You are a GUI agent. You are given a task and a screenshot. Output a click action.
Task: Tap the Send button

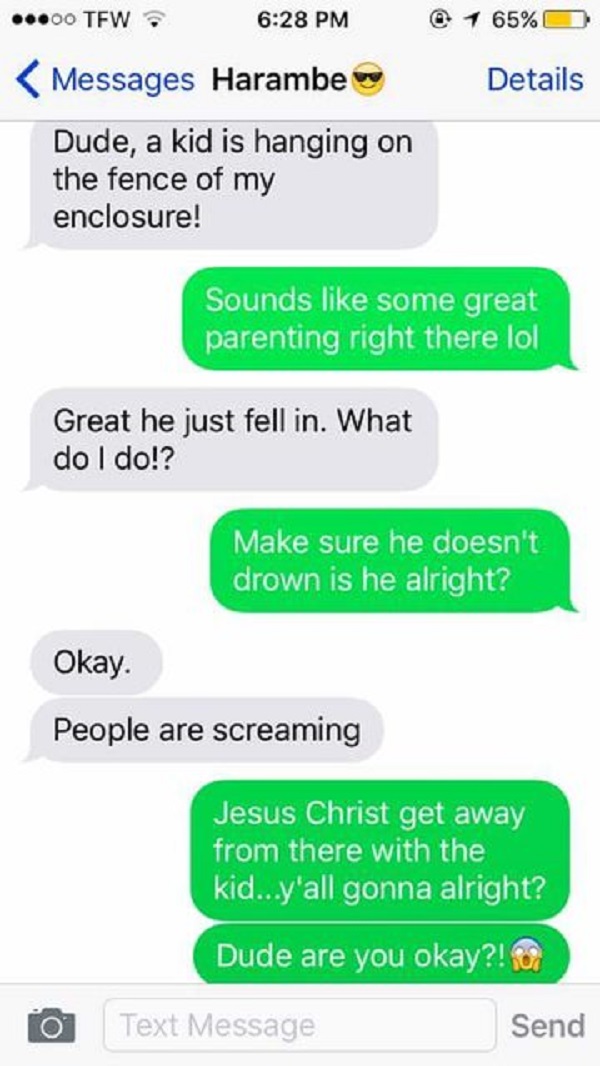(547, 1025)
